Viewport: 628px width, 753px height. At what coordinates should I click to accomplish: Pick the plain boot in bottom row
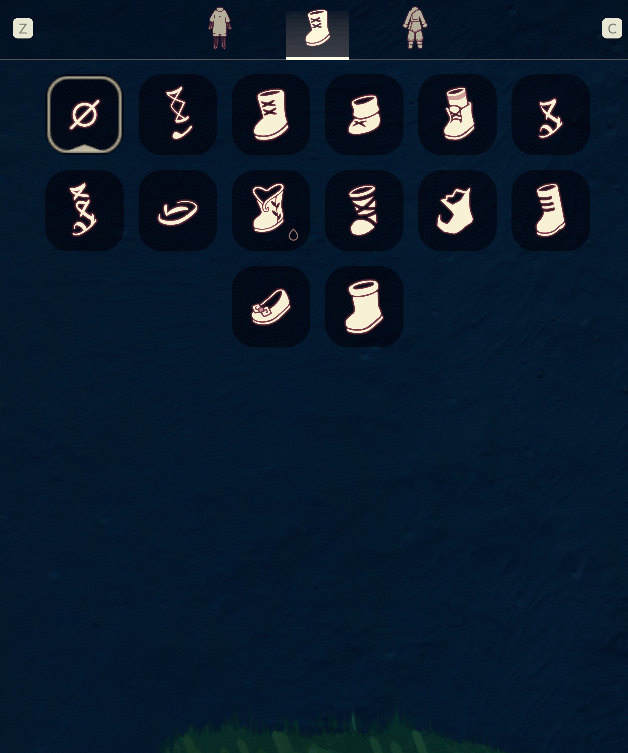[364, 307]
